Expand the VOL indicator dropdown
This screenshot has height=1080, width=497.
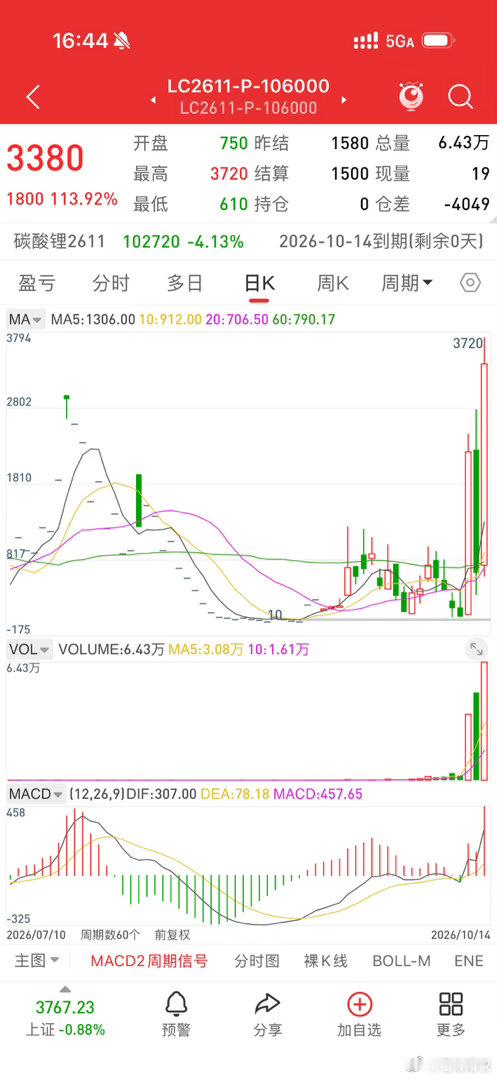30,649
